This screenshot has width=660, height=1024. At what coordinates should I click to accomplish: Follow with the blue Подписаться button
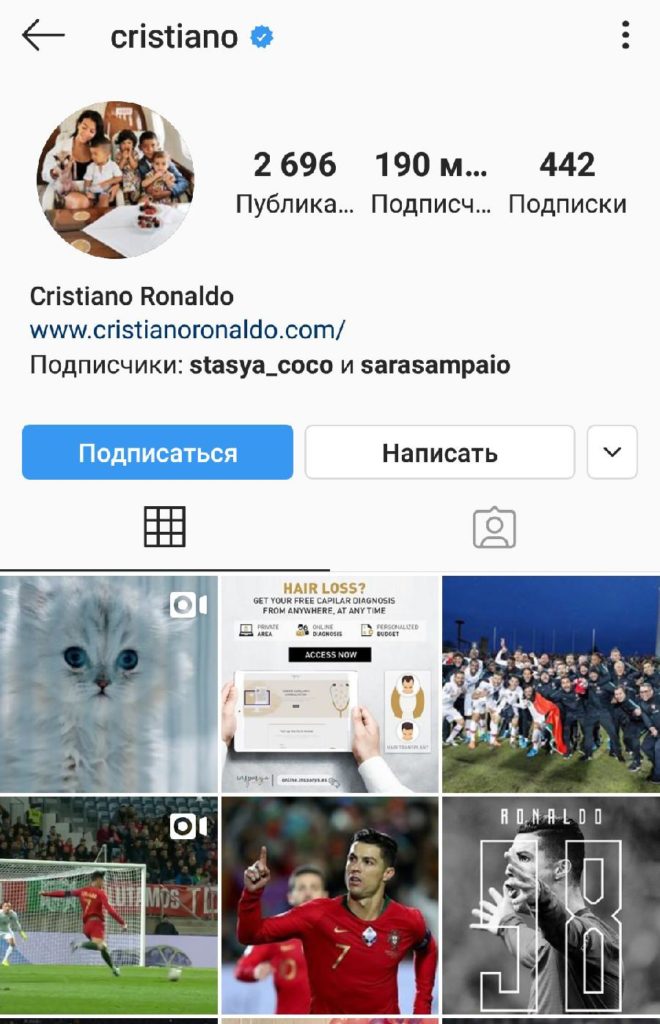(158, 452)
